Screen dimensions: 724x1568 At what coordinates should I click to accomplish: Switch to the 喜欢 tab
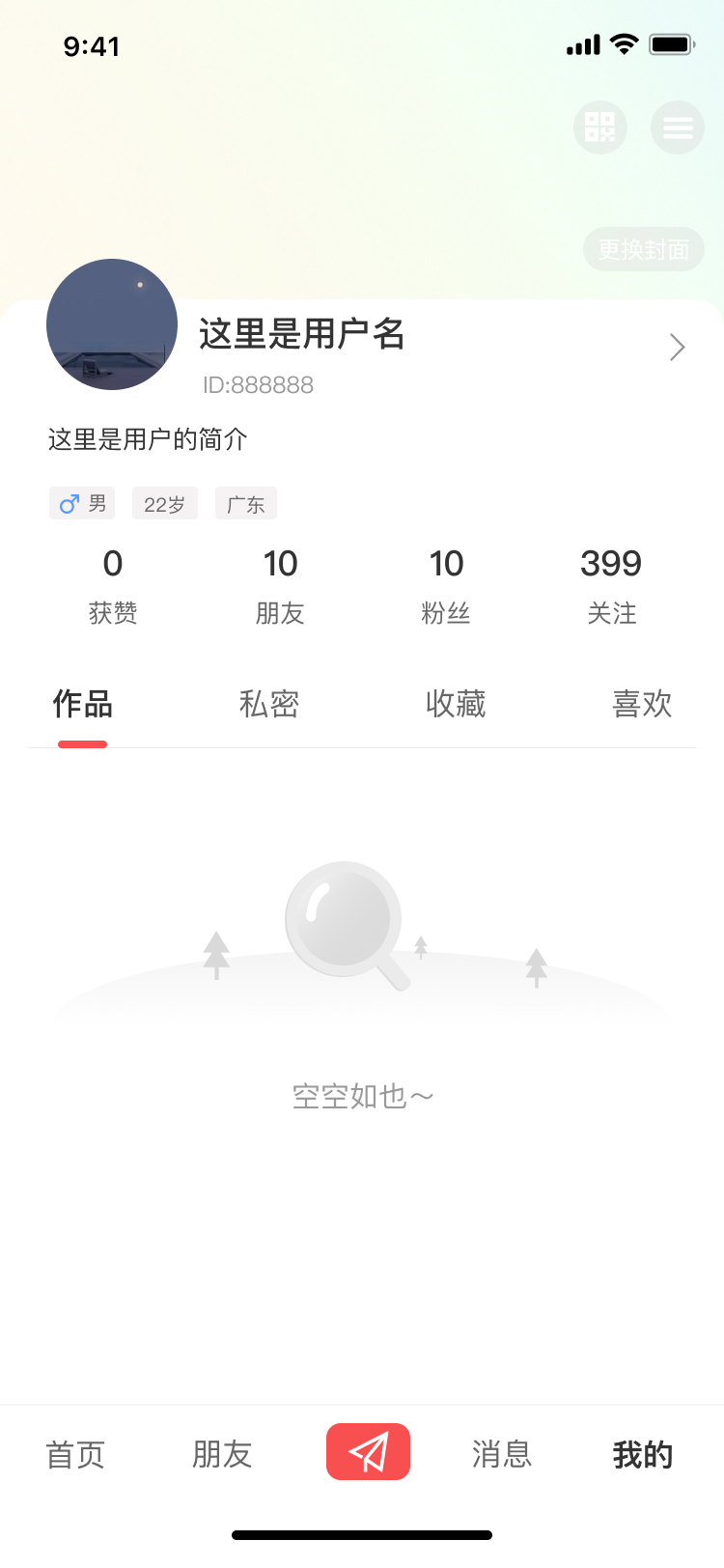coord(642,704)
